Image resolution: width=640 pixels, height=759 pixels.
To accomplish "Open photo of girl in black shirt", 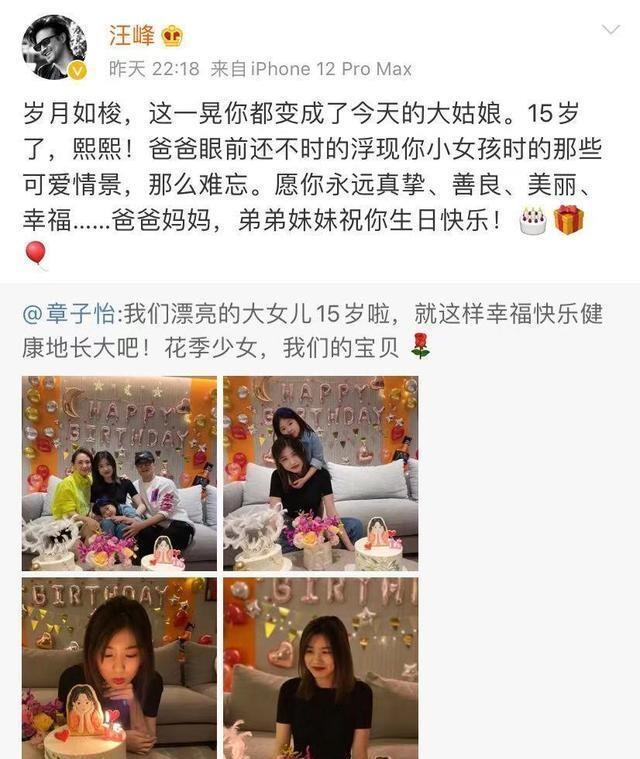I will pyautogui.click(x=320, y=667).
